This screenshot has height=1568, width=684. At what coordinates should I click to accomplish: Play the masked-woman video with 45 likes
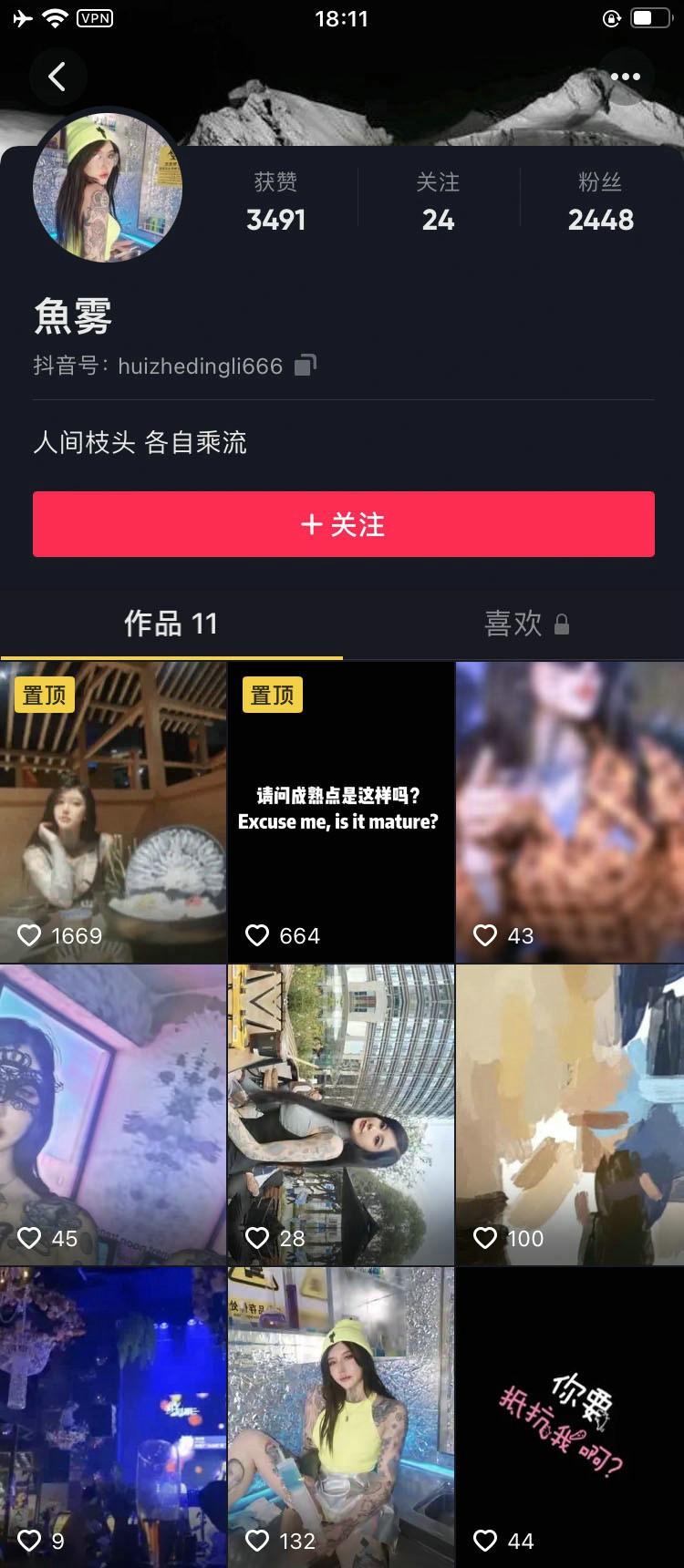click(113, 1114)
